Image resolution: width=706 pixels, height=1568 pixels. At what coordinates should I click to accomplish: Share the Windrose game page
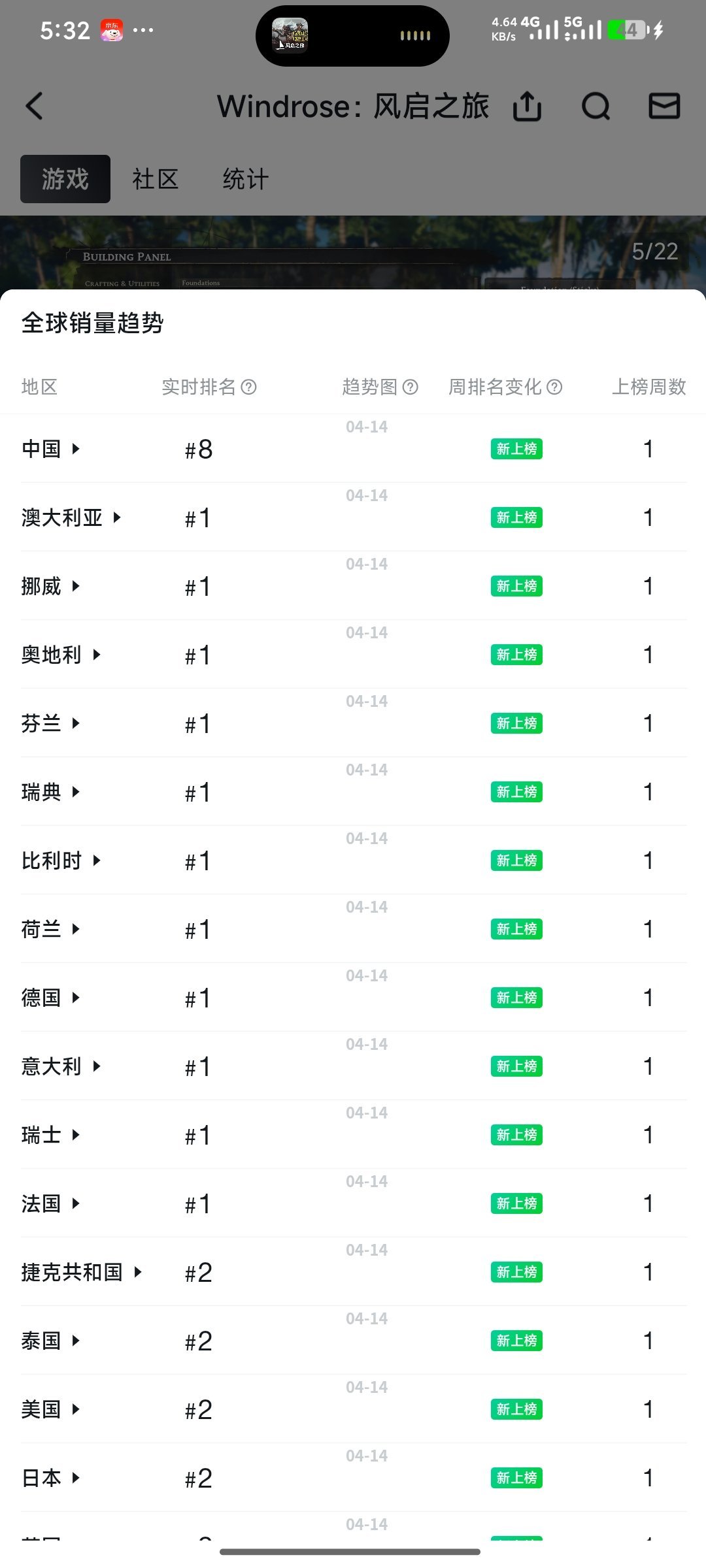(527, 106)
